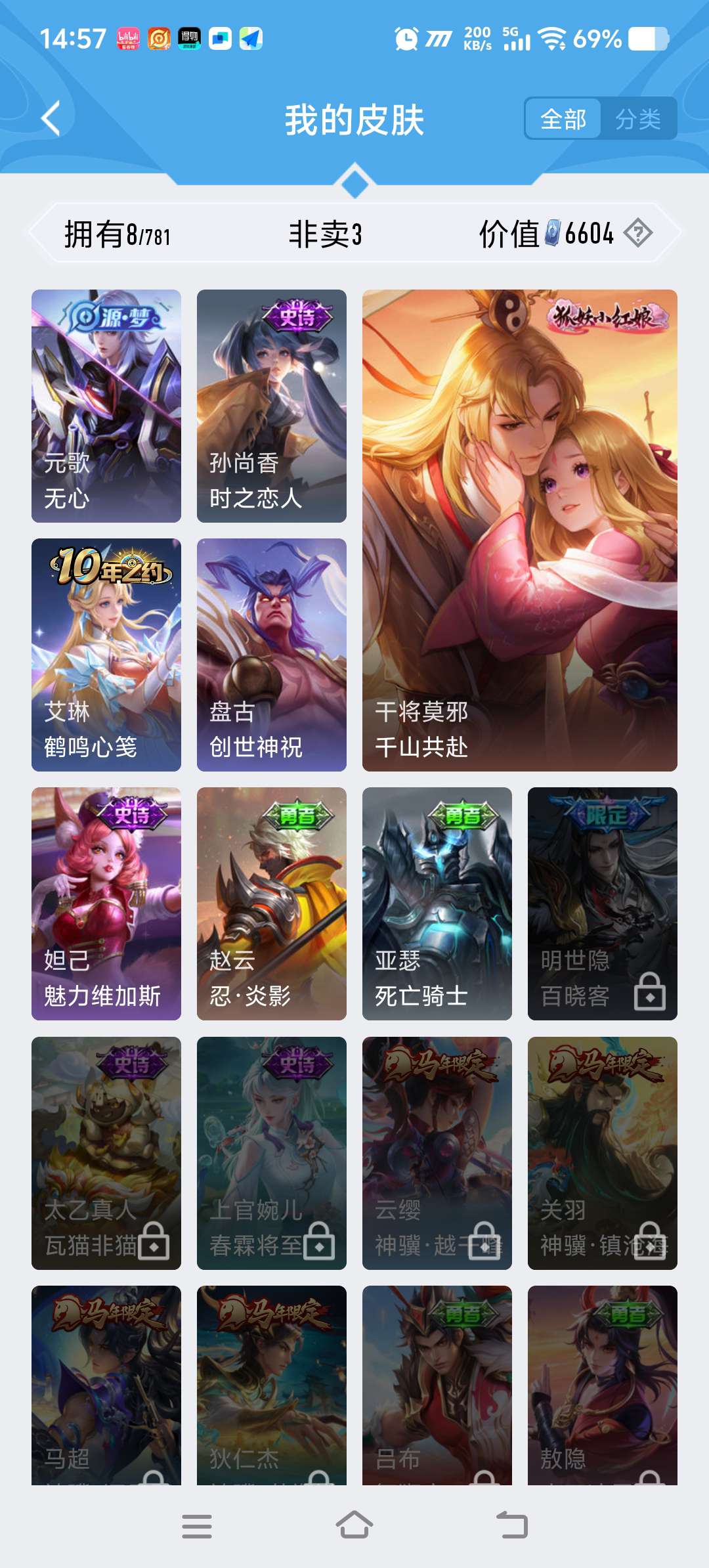
Task: Open 艾琳 鹤鸣心笺 skin card
Action: tap(106, 655)
